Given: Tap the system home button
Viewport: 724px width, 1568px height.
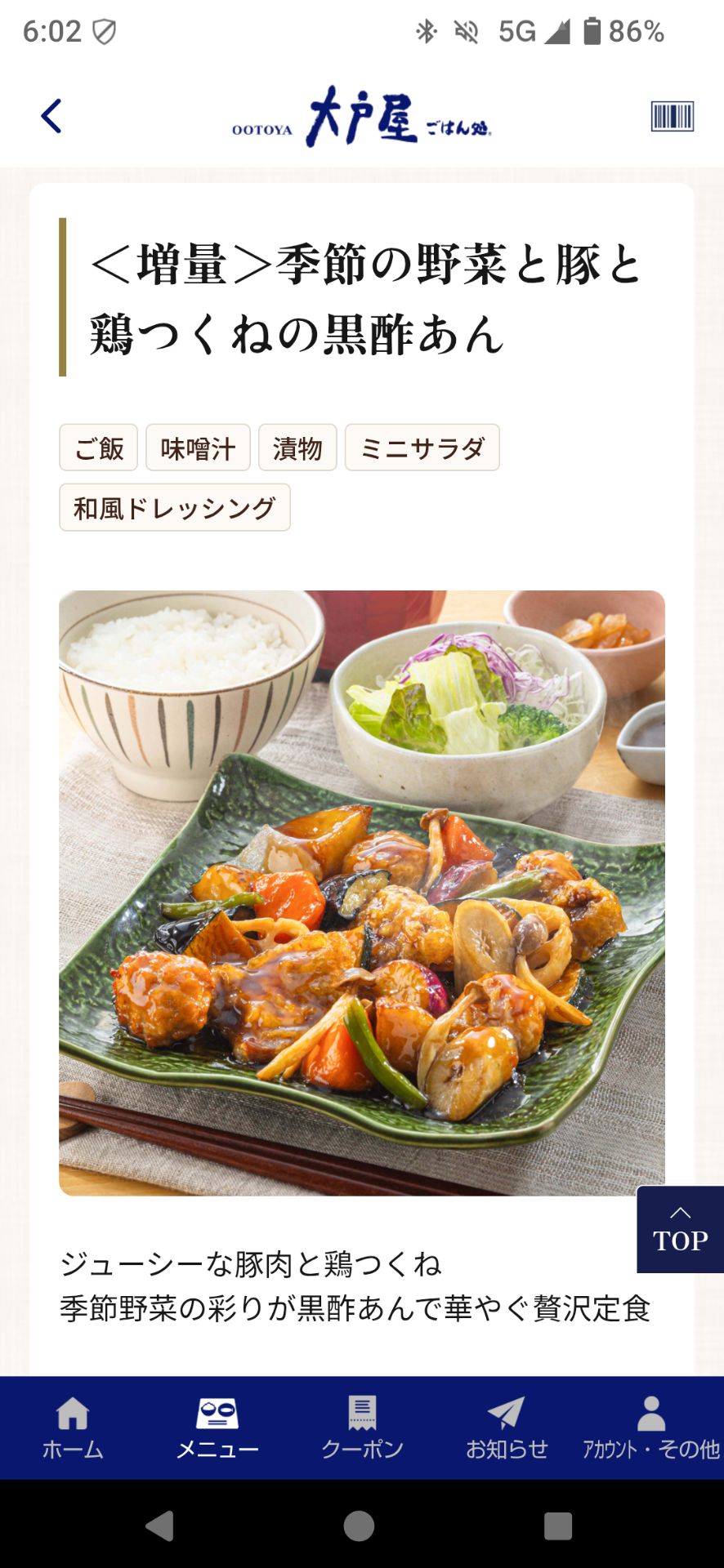Looking at the screenshot, I should coord(359,1525).
